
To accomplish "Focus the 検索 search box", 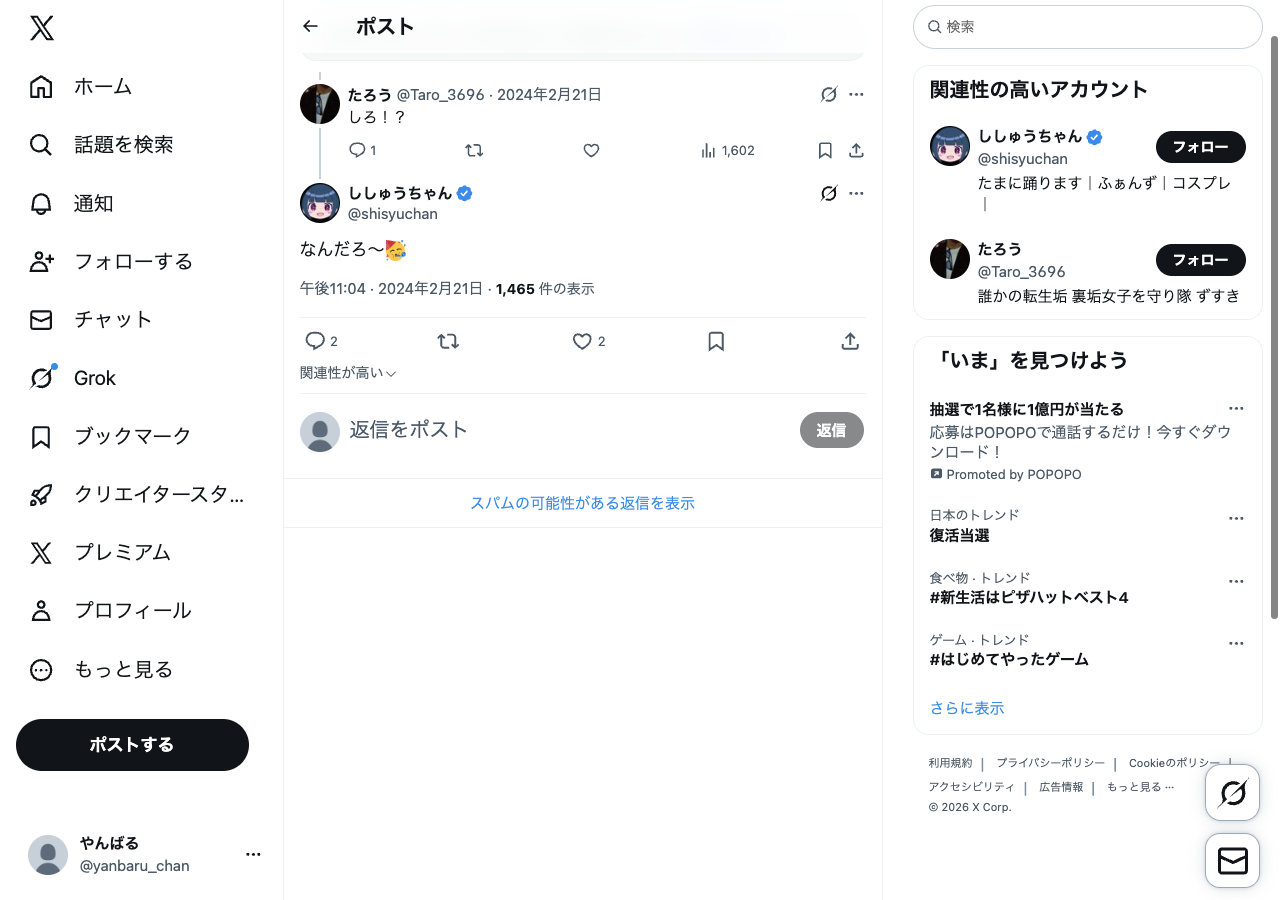I will point(1088,27).
